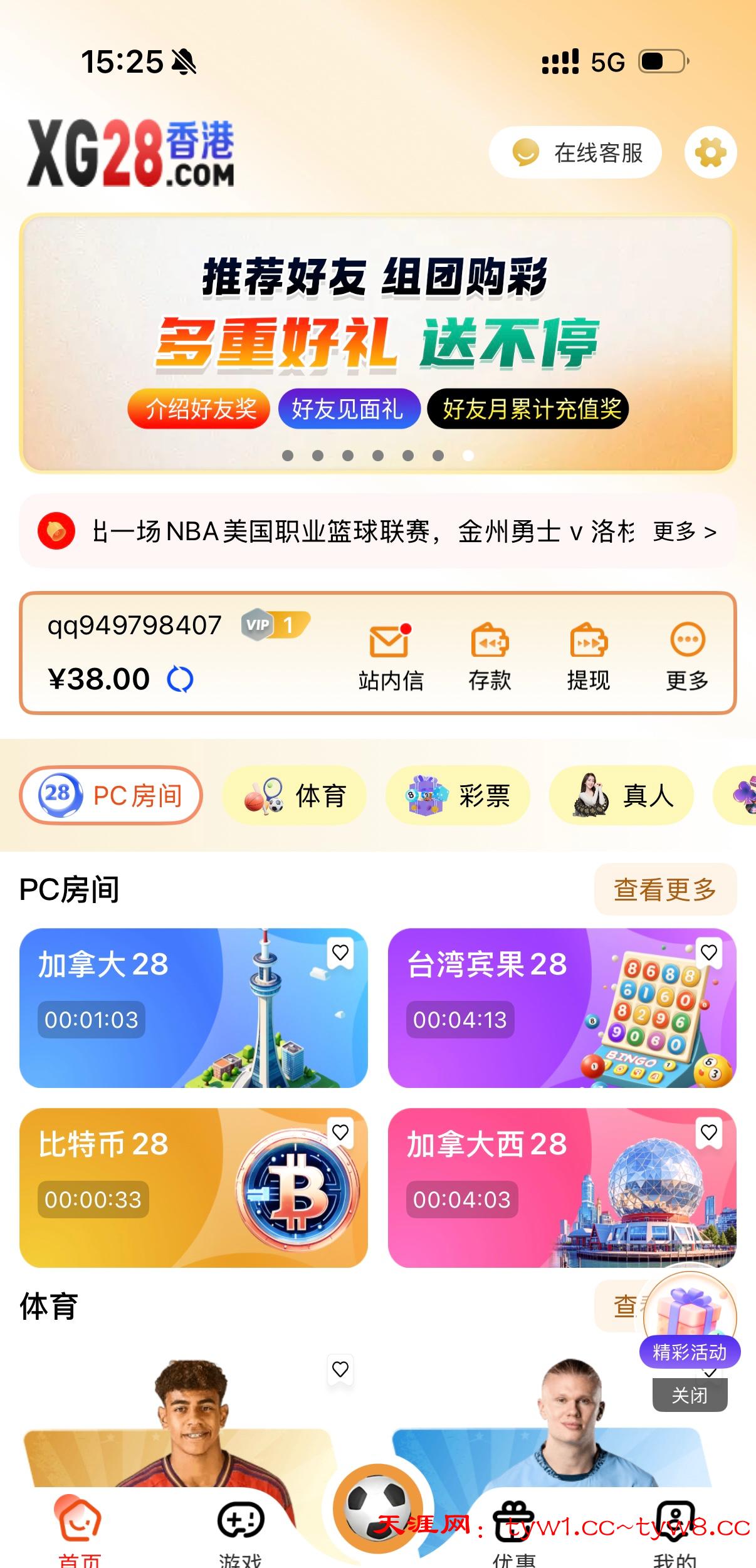Tap 更多 next to the announcement ticker
Screen dimensions: 756x1568
pos(685,532)
